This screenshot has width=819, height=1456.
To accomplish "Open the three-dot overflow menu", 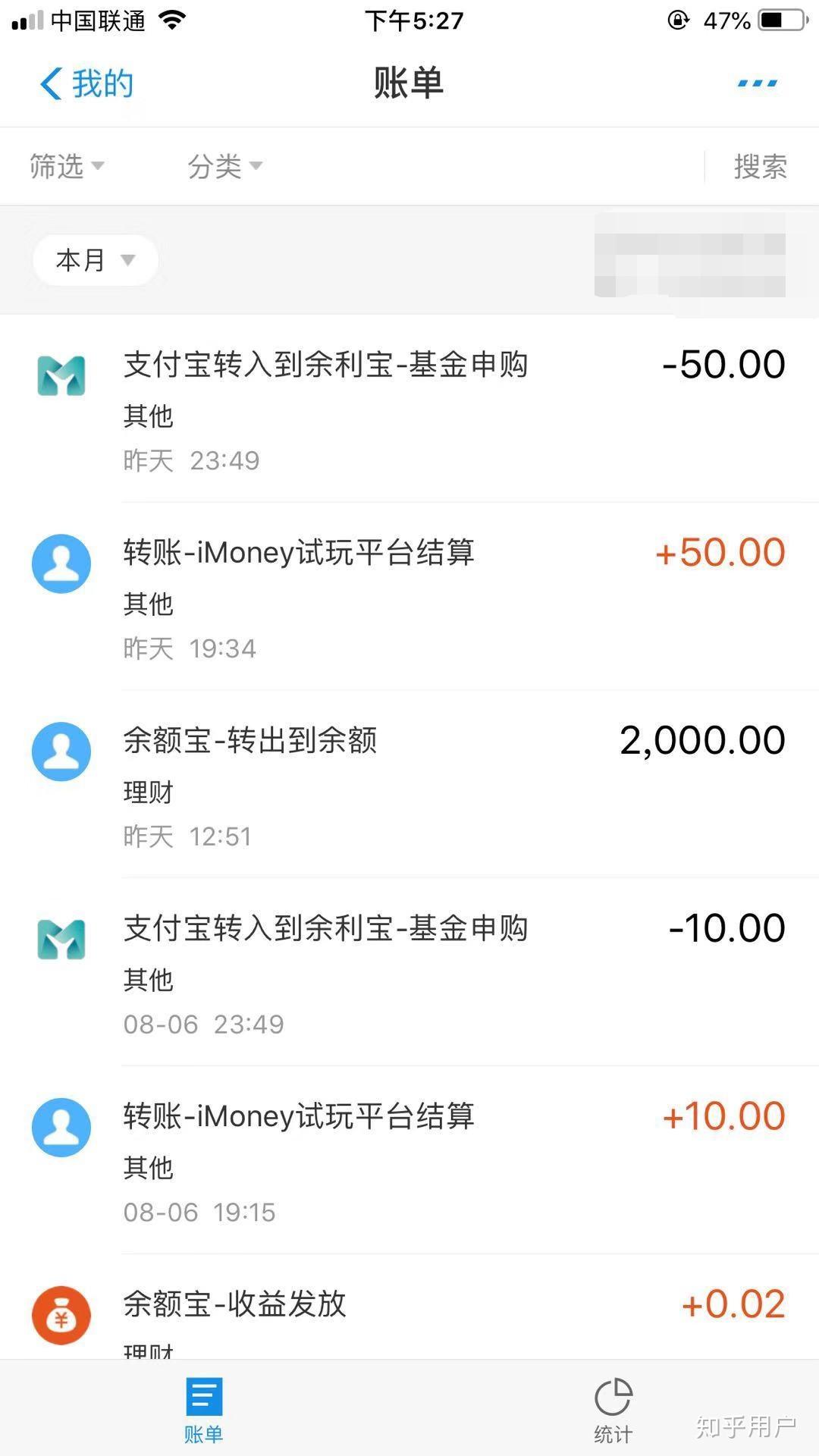I will (x=757, y=83).
